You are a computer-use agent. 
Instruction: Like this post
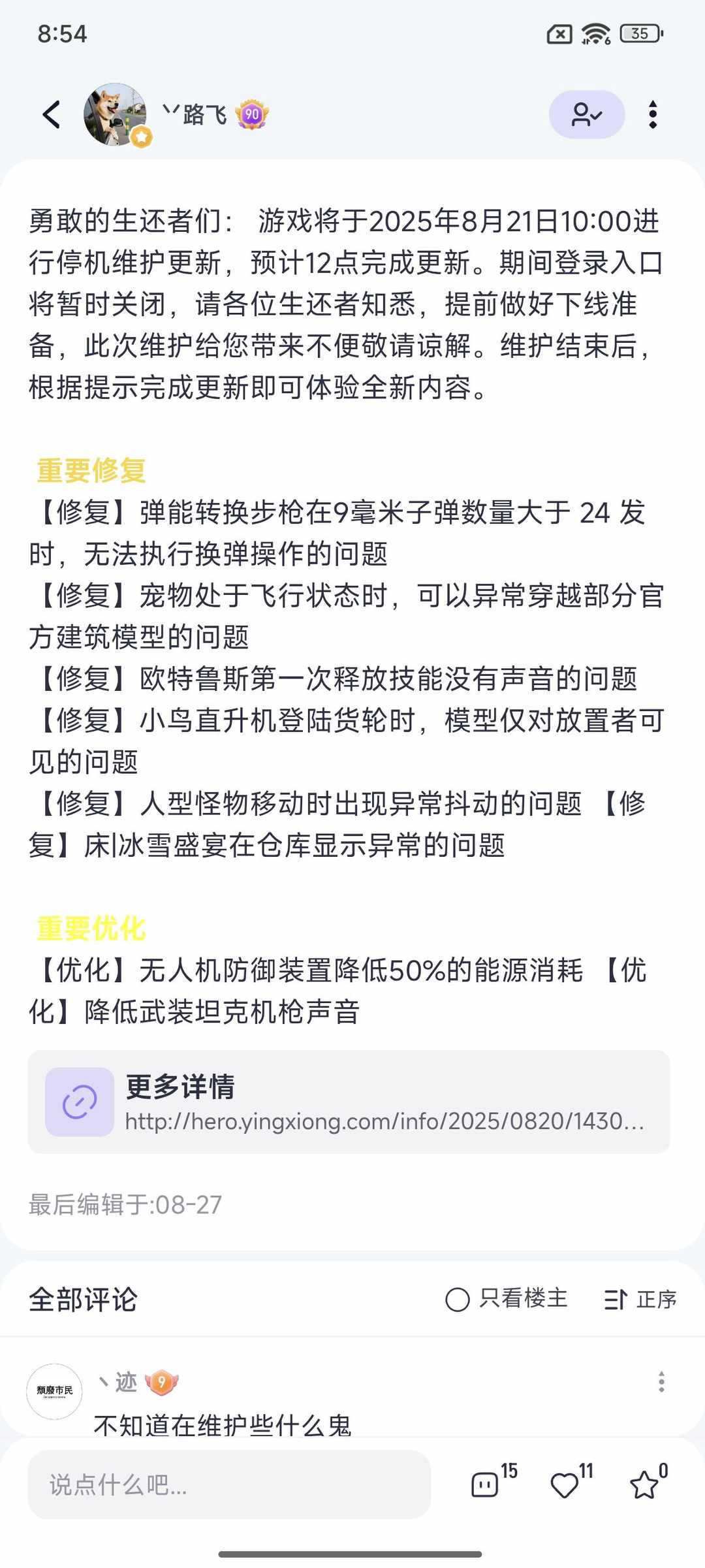click(x=565, y=1484)
